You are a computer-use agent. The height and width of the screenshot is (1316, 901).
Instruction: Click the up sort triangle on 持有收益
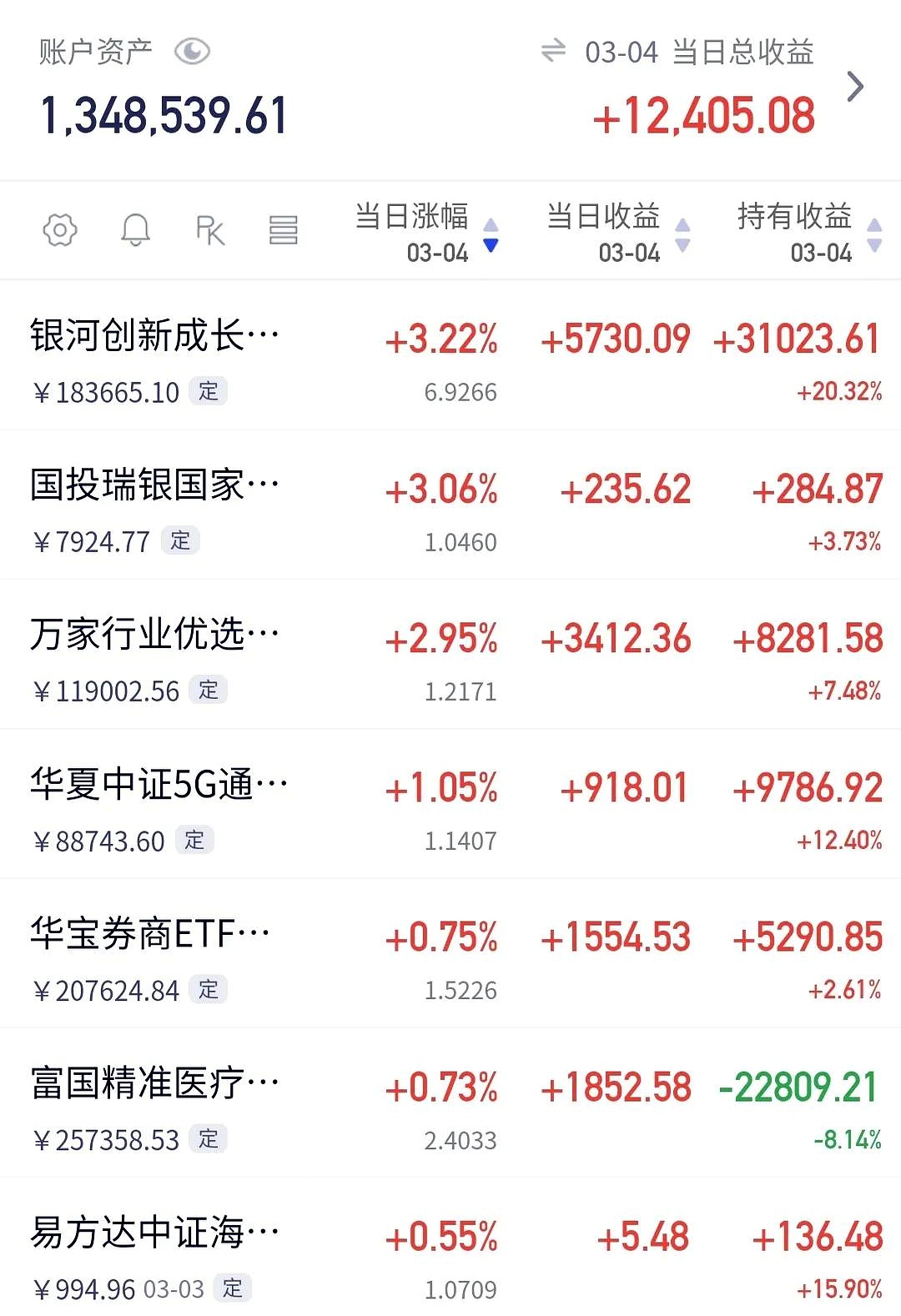click(873, 223)
